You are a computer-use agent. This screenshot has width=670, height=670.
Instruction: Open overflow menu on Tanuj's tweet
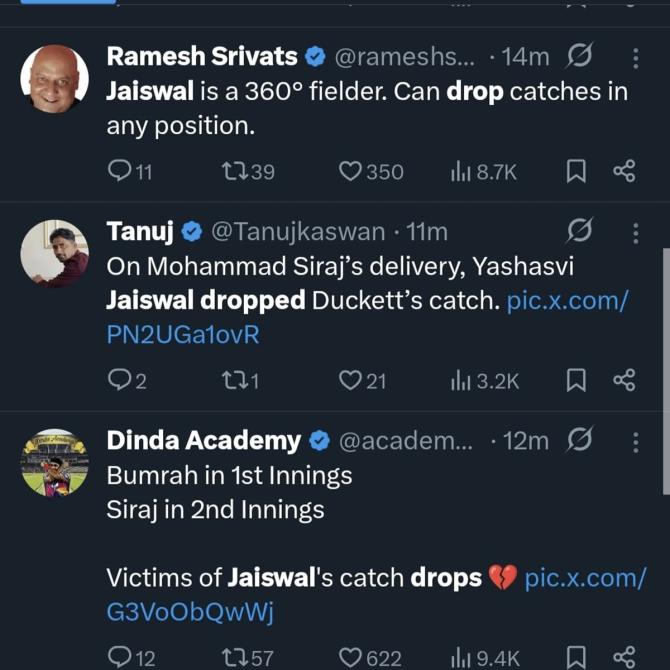click(636, 233)
